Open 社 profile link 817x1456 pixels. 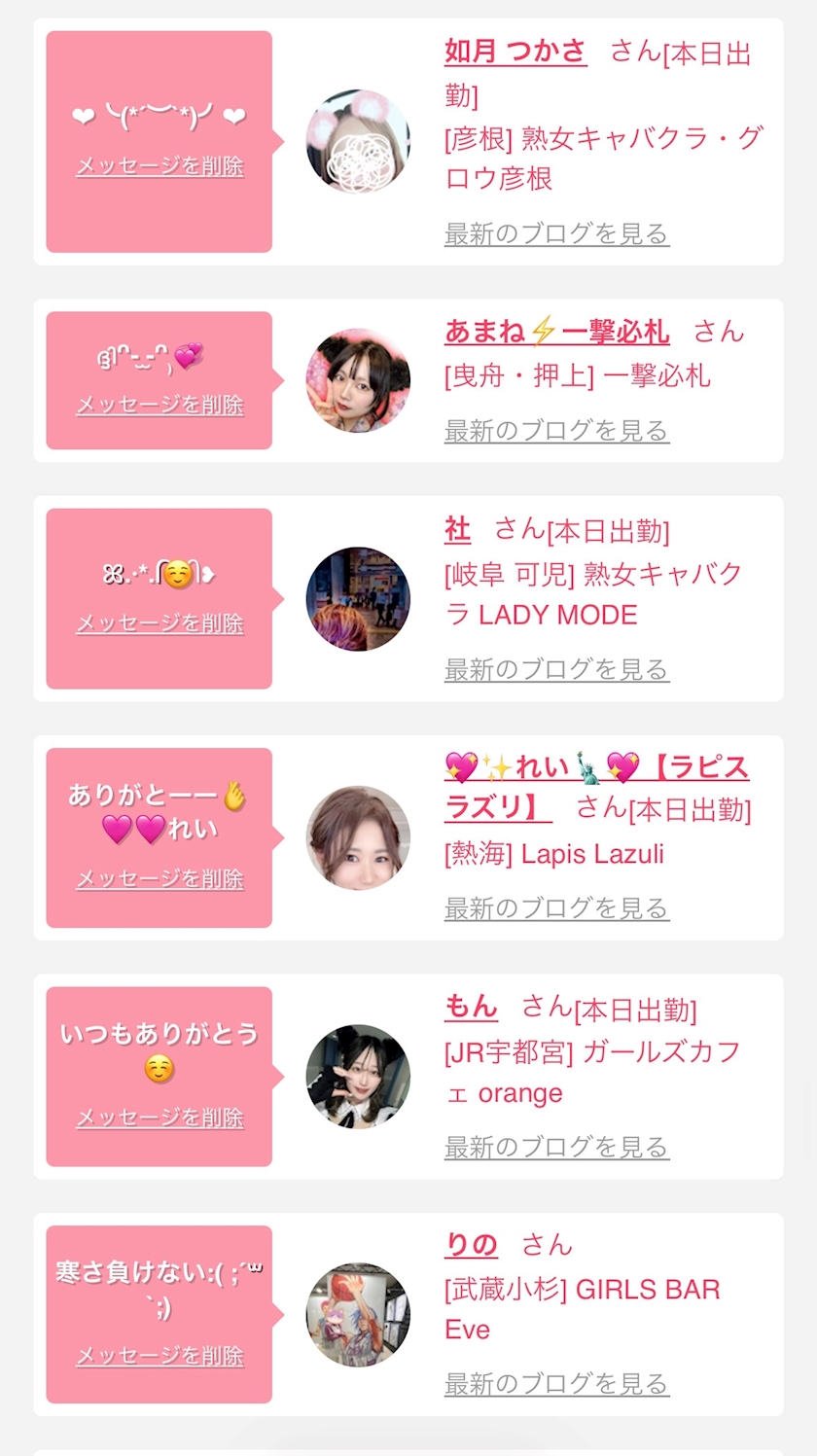click(457, 530)
